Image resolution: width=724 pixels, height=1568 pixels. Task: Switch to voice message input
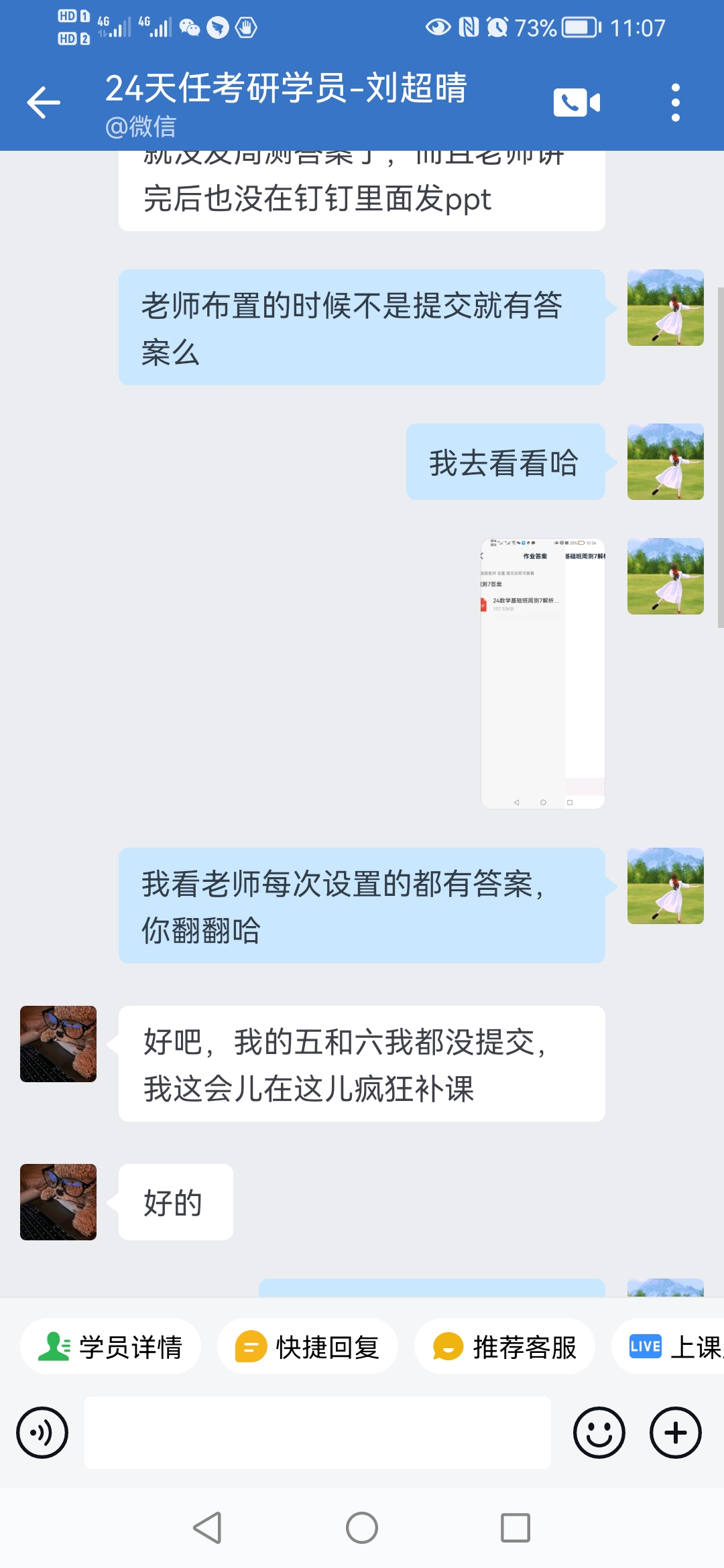pyautogui.click(x=42, y=1433)
